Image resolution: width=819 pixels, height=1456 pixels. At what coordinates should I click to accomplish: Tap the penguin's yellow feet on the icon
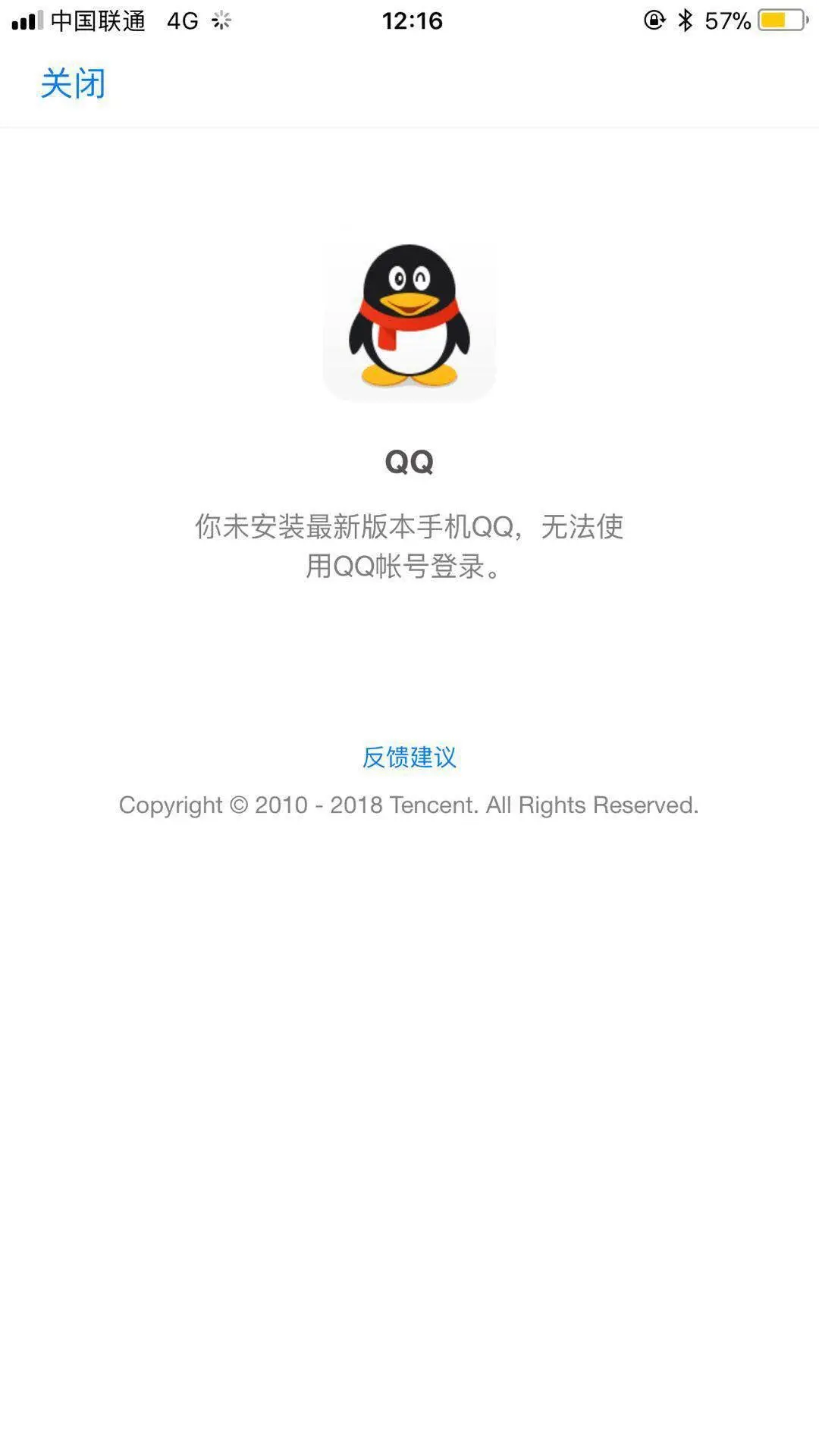(409, 375)
